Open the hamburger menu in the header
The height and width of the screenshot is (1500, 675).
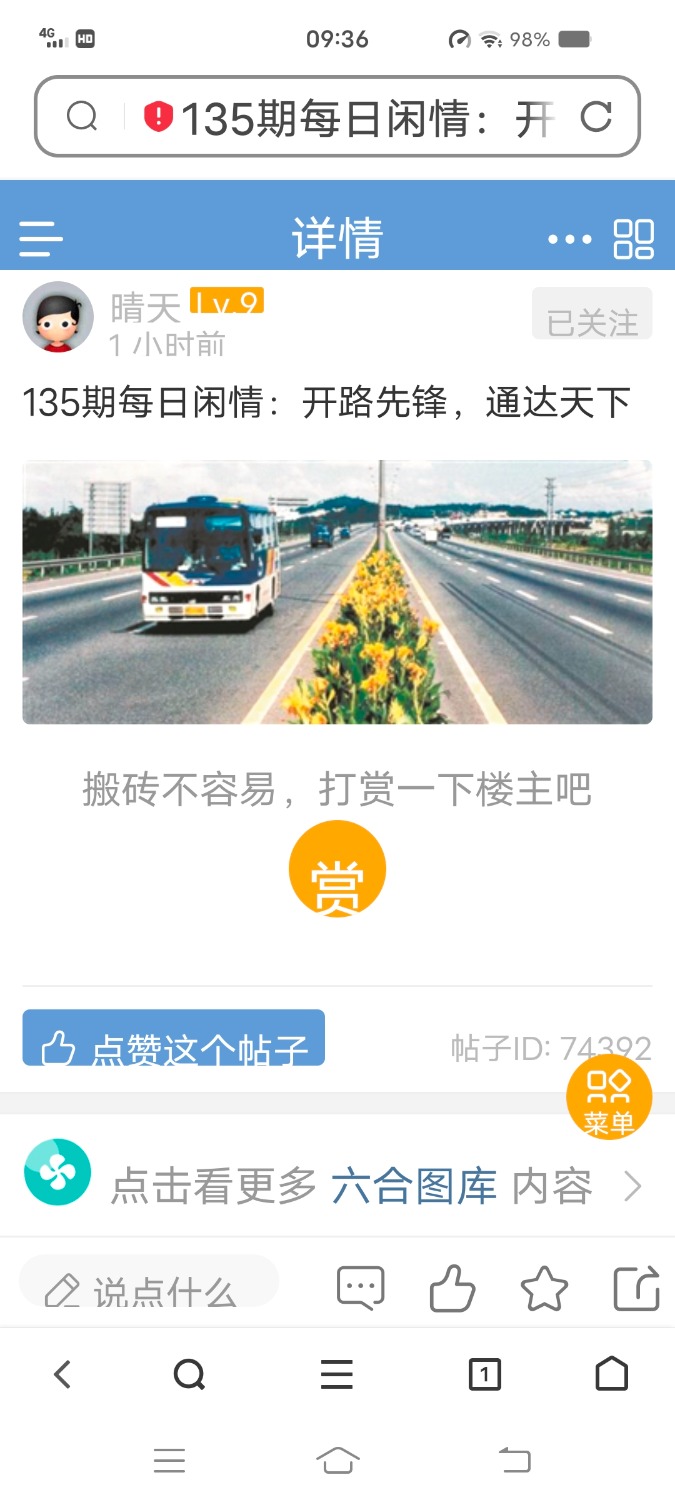coord(41,239)
